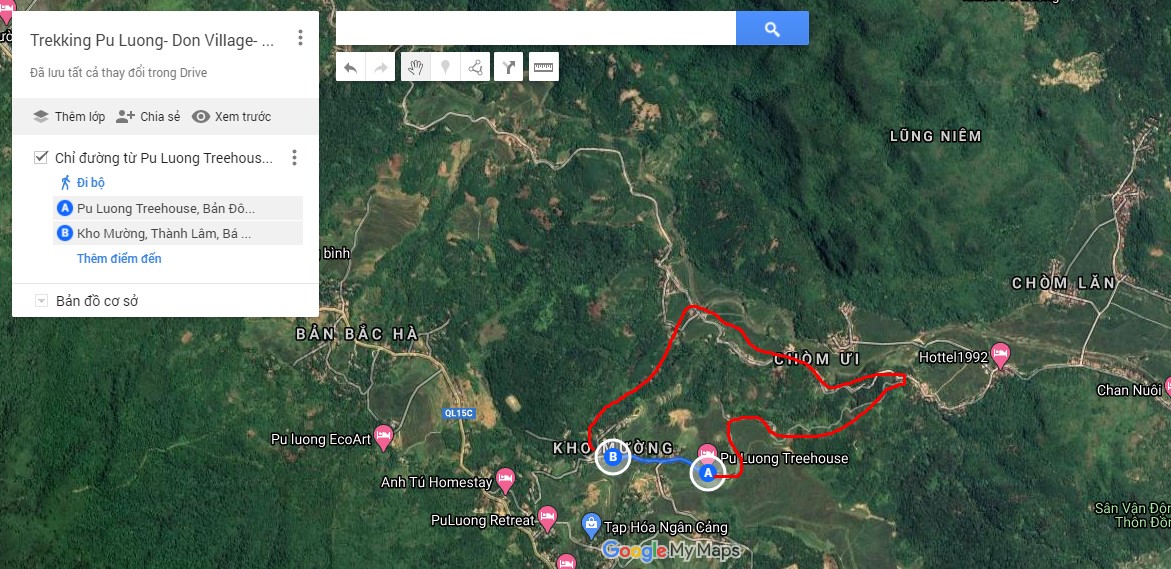Screen dimensions: 1171x569
Task: Undo the last edit
Action: point(350,67)
